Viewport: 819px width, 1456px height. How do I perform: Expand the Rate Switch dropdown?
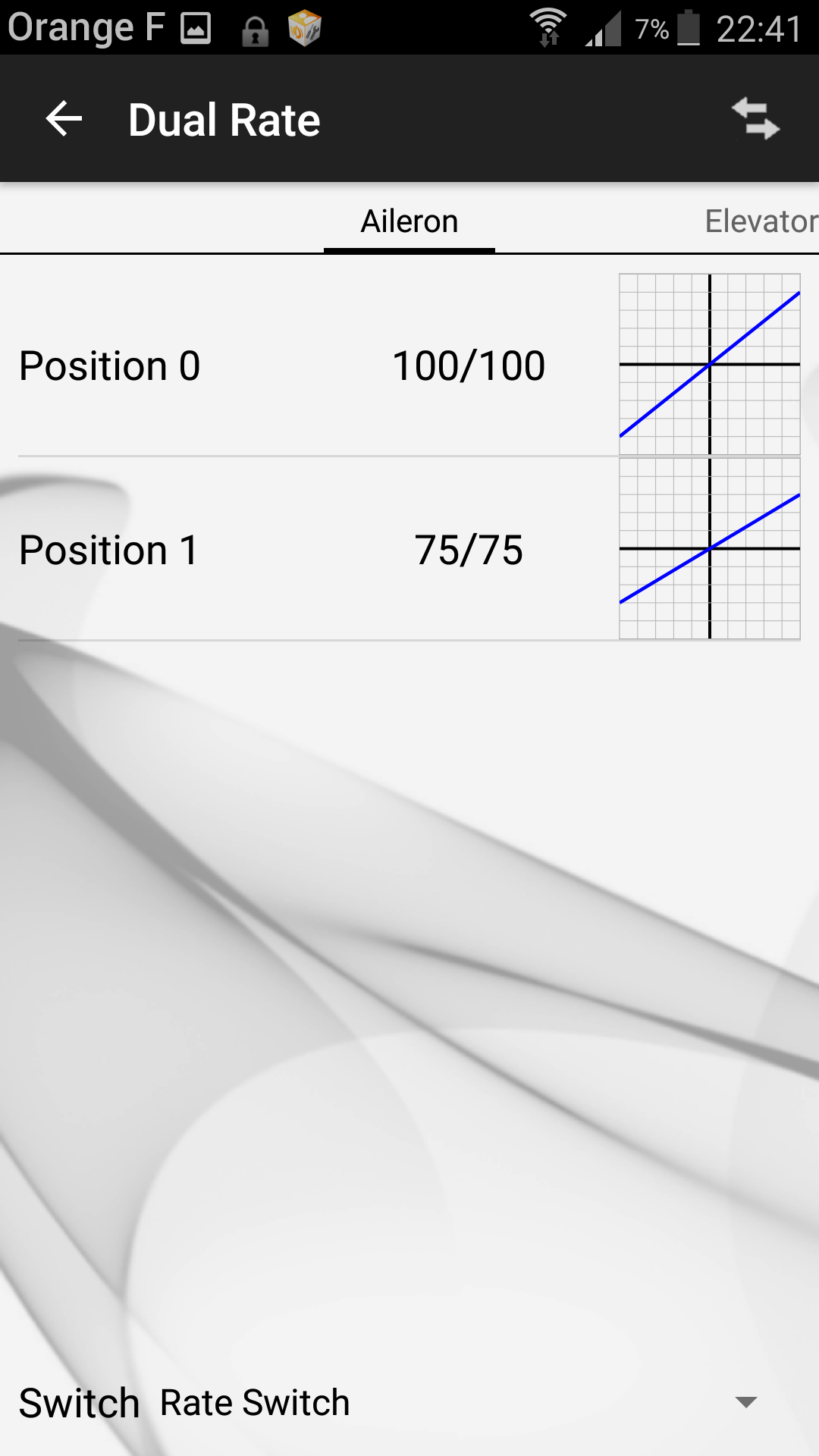(x=460, y=1402)
